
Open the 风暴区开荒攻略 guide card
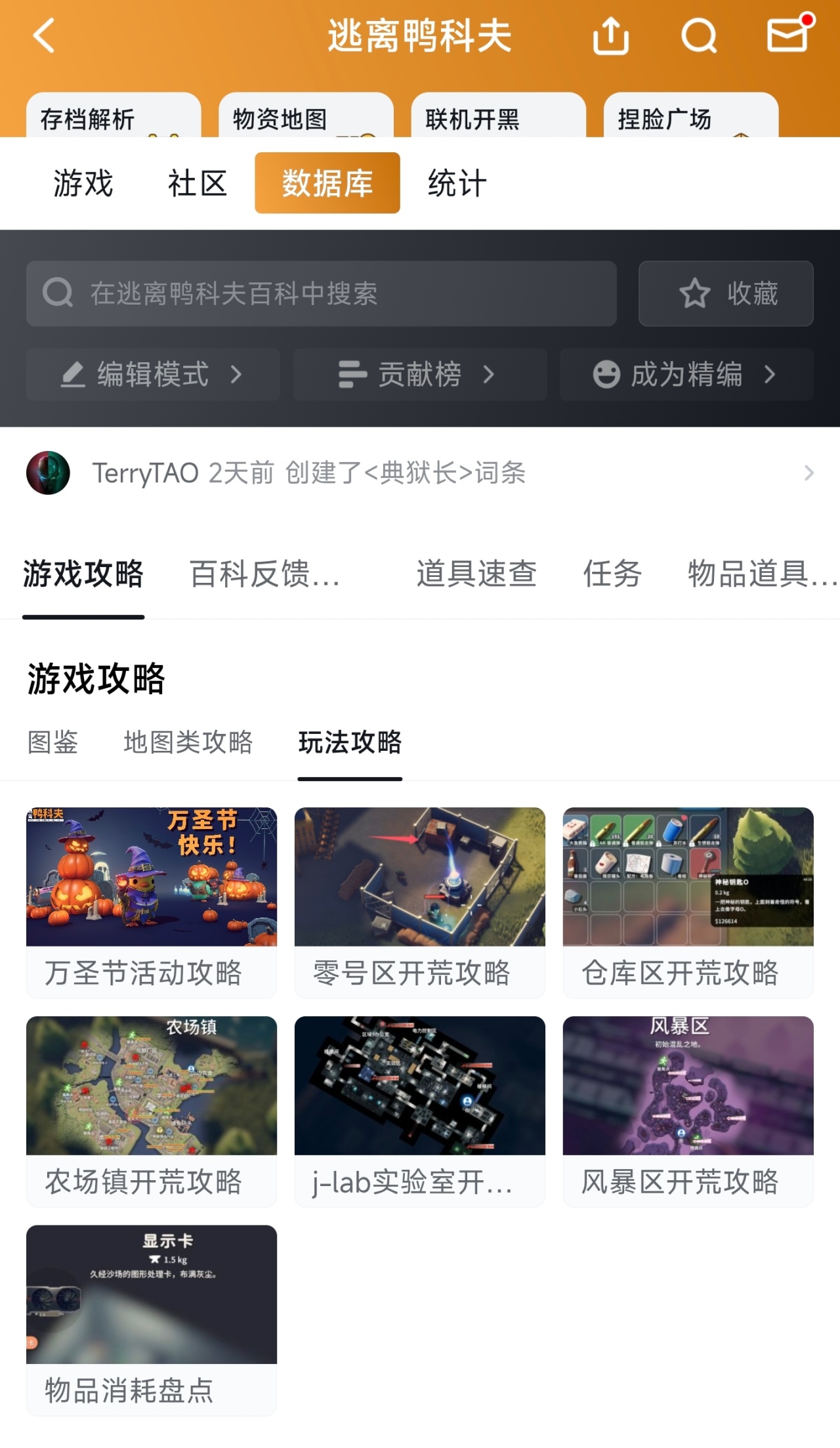pos(688,1111)
